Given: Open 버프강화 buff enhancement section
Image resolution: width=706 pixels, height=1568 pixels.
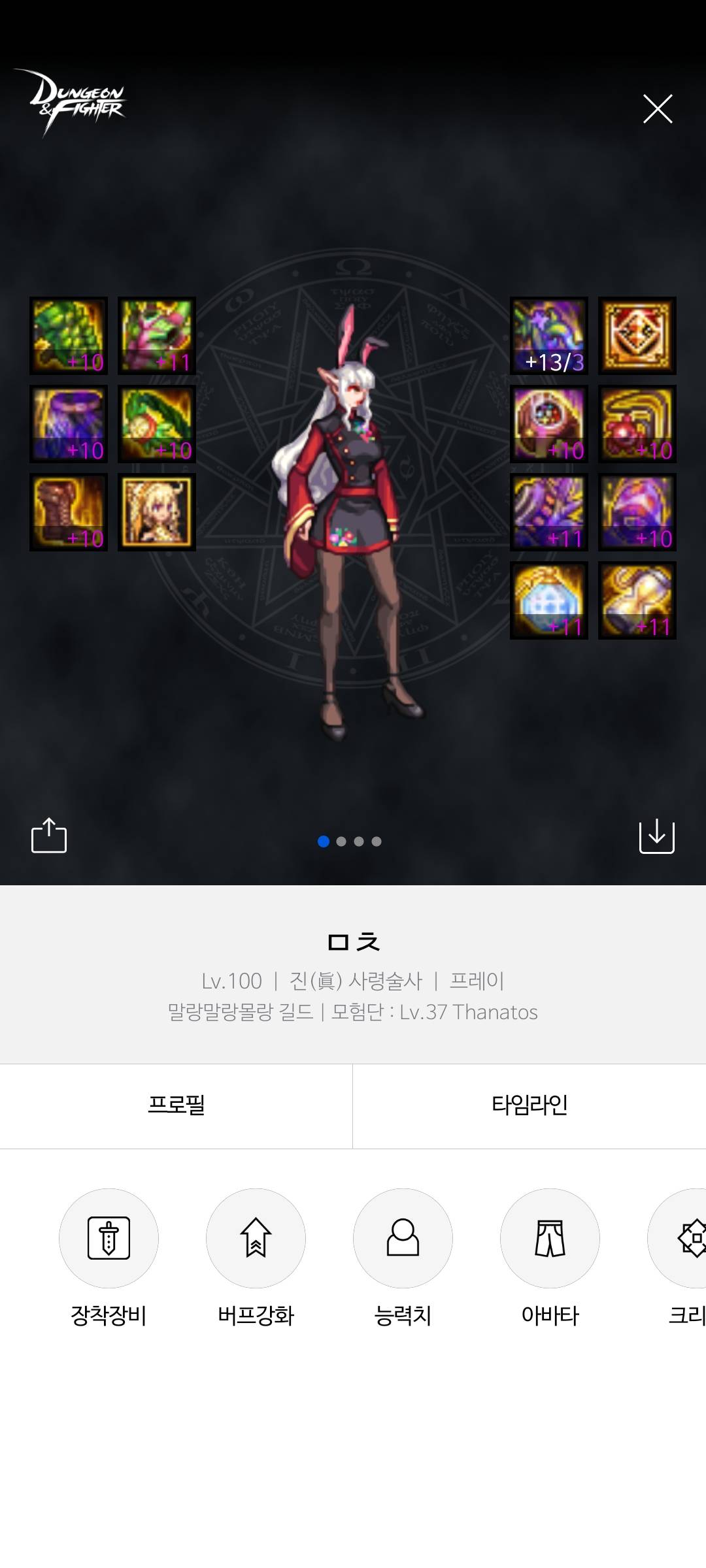Looking at the screenshot, I should [256, 1238].
